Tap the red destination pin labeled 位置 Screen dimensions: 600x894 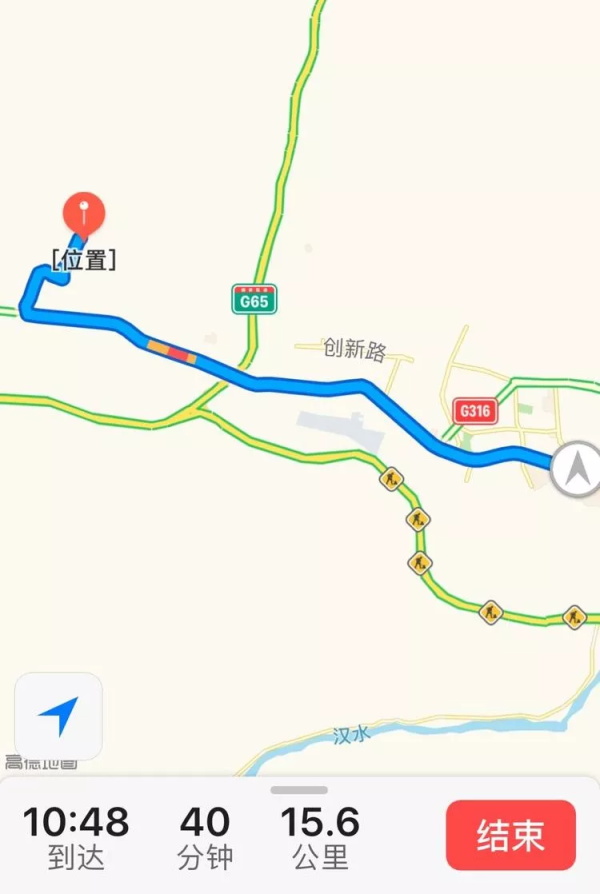click(x=86, y=214)
